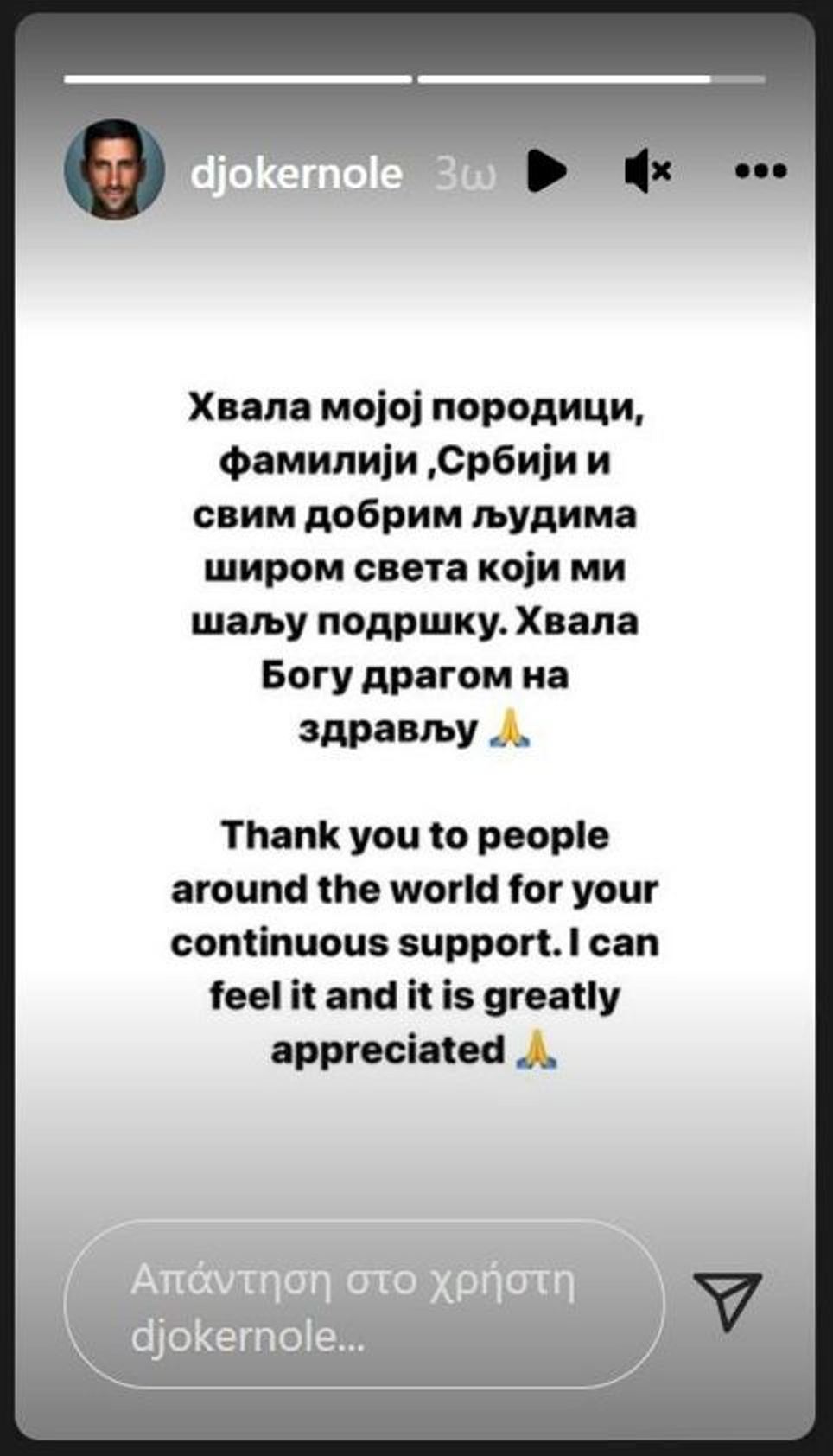Open the three-dot options menu
This screenshot has width=833, height=1456.
point(760,171)
